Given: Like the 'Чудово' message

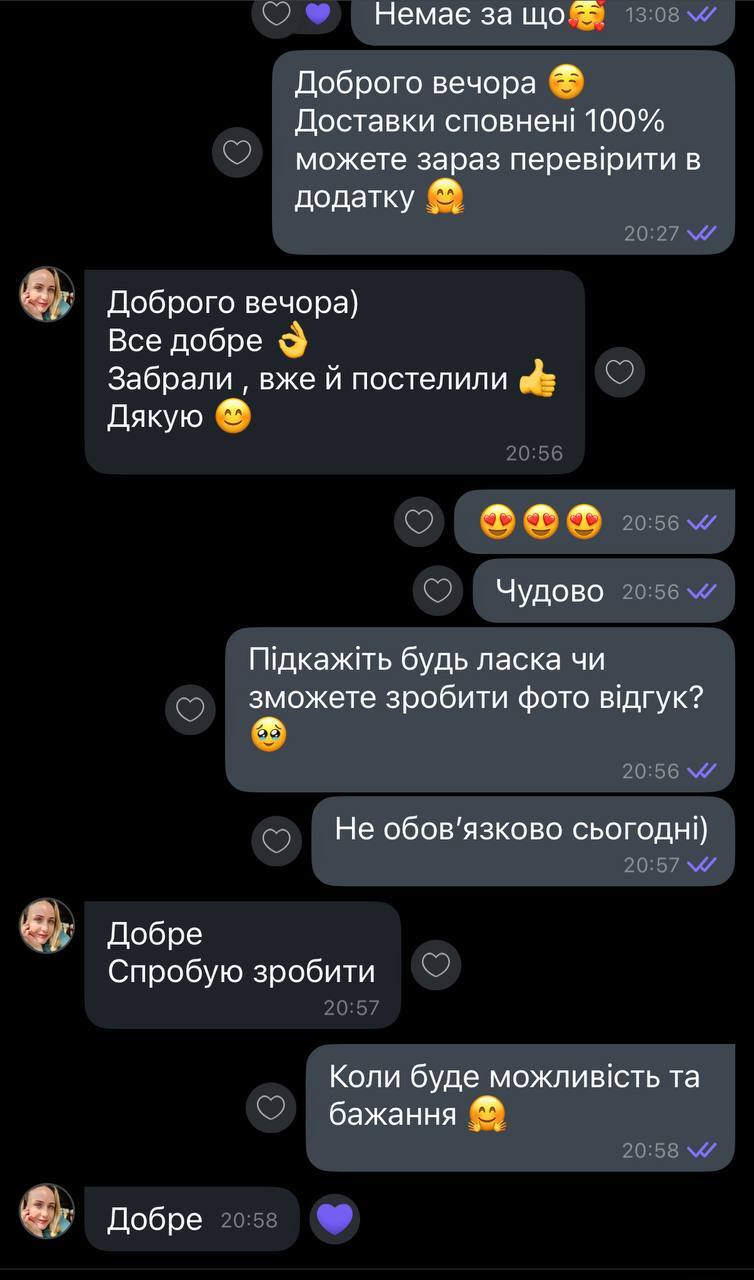Looking at the screenshot, I should click(438, 591).
